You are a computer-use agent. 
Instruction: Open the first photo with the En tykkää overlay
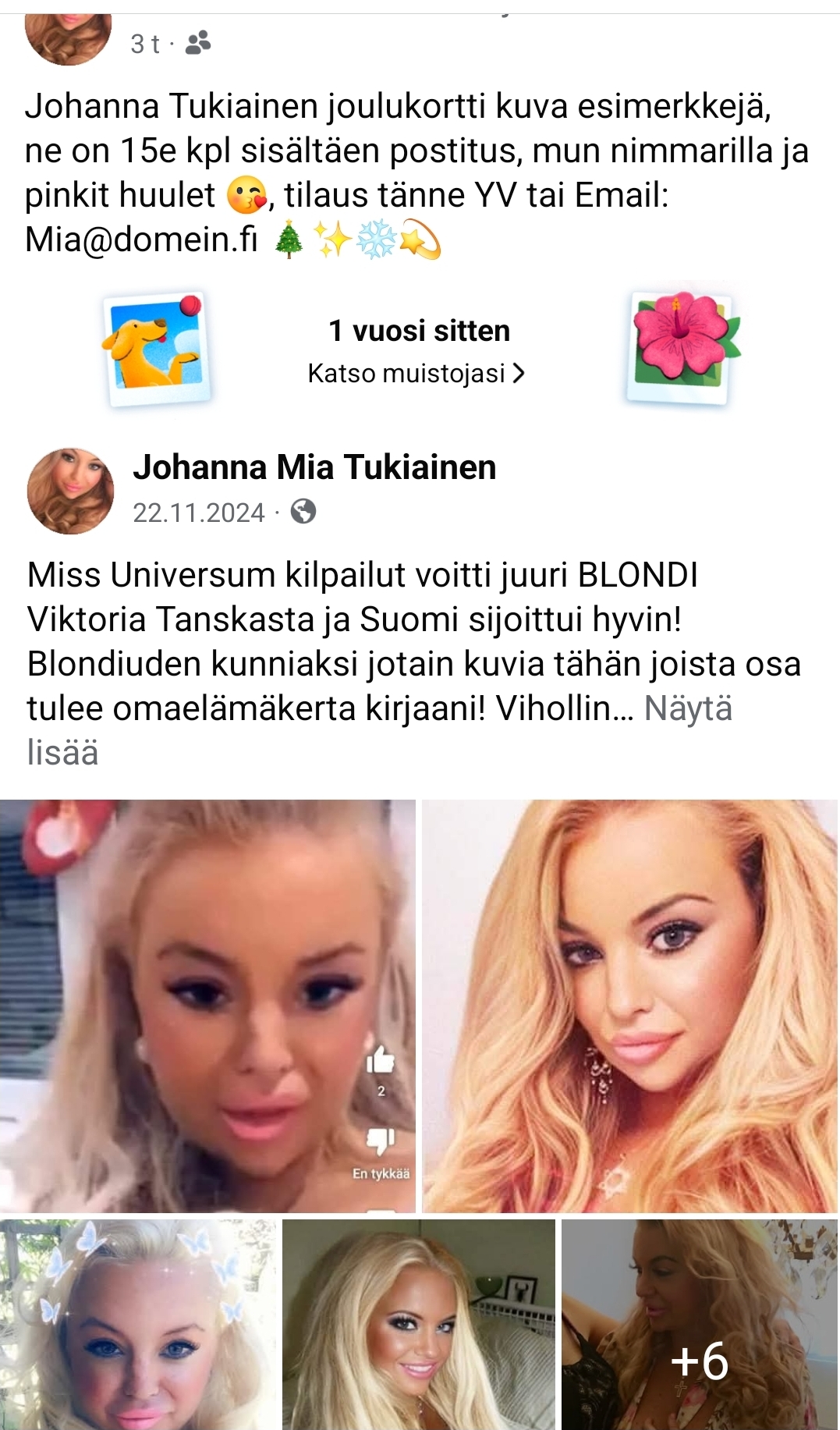click(207, 1006)
